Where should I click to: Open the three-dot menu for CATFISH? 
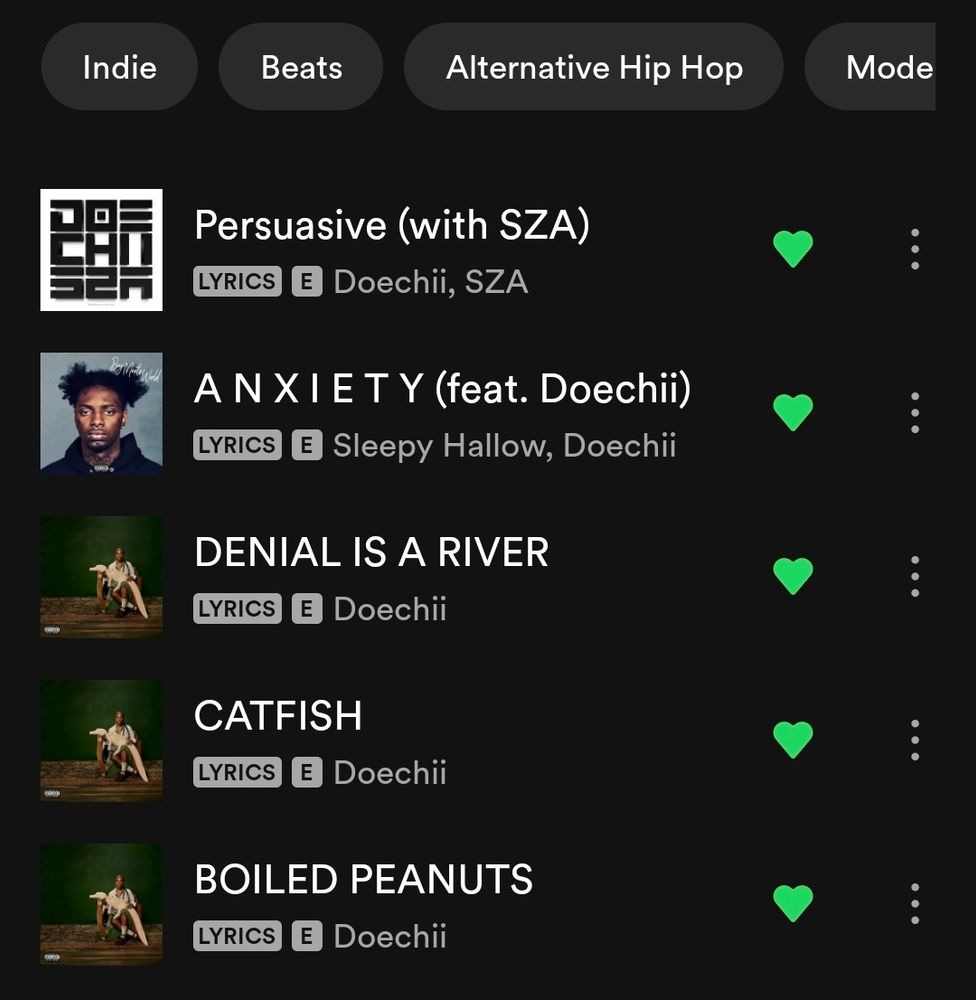914,740
